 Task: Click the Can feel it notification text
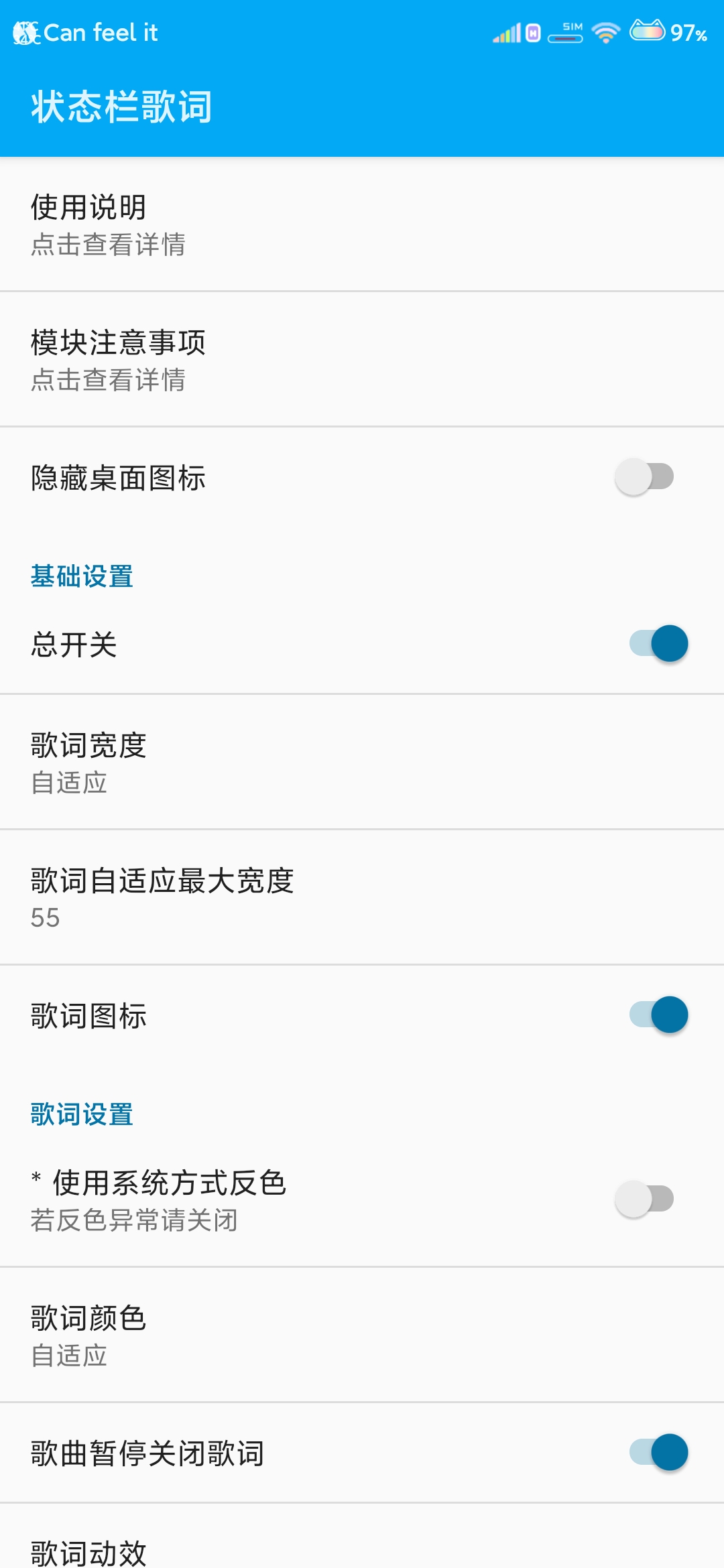pos(101,31)
